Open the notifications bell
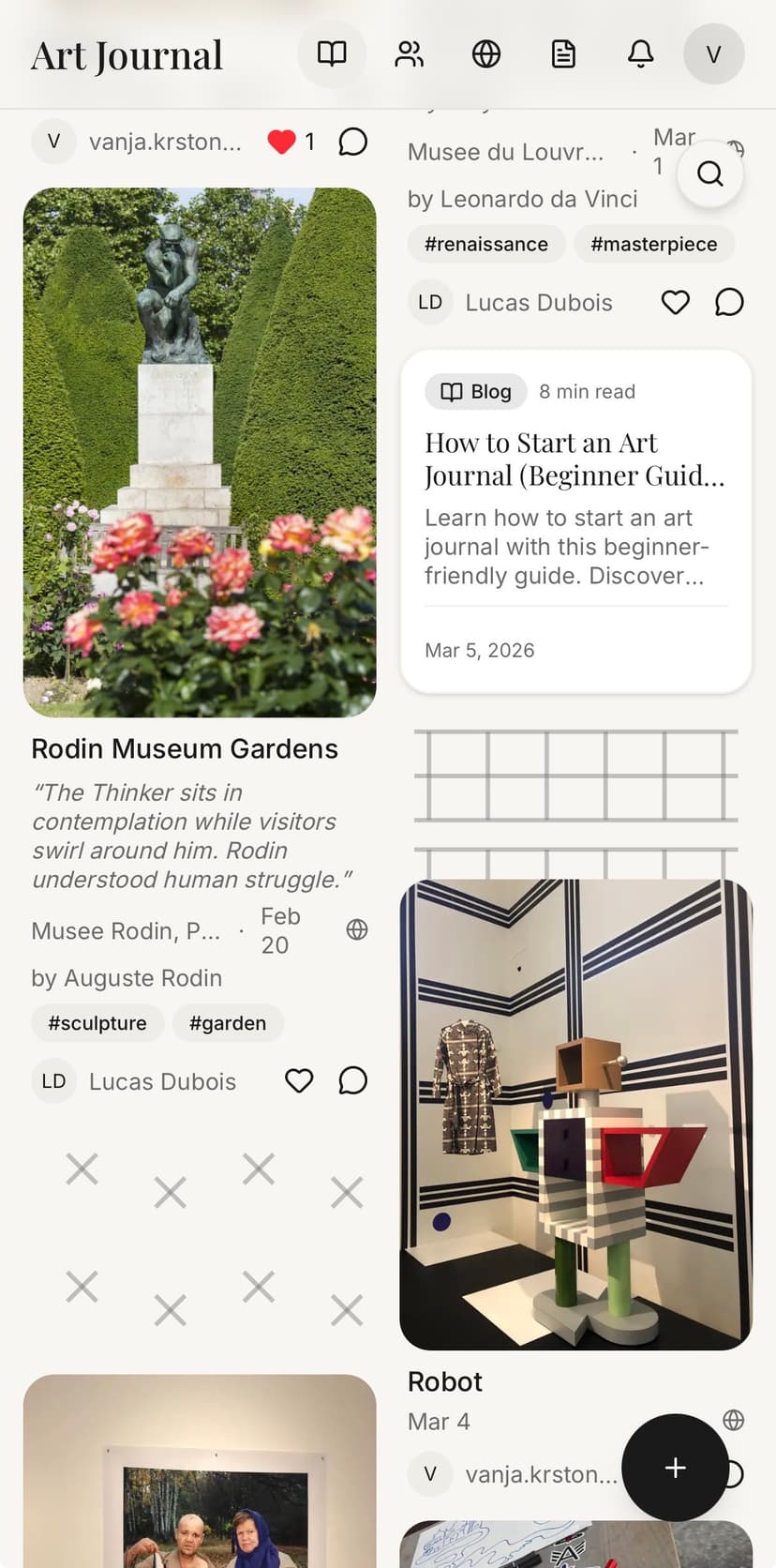 (640, 54)
